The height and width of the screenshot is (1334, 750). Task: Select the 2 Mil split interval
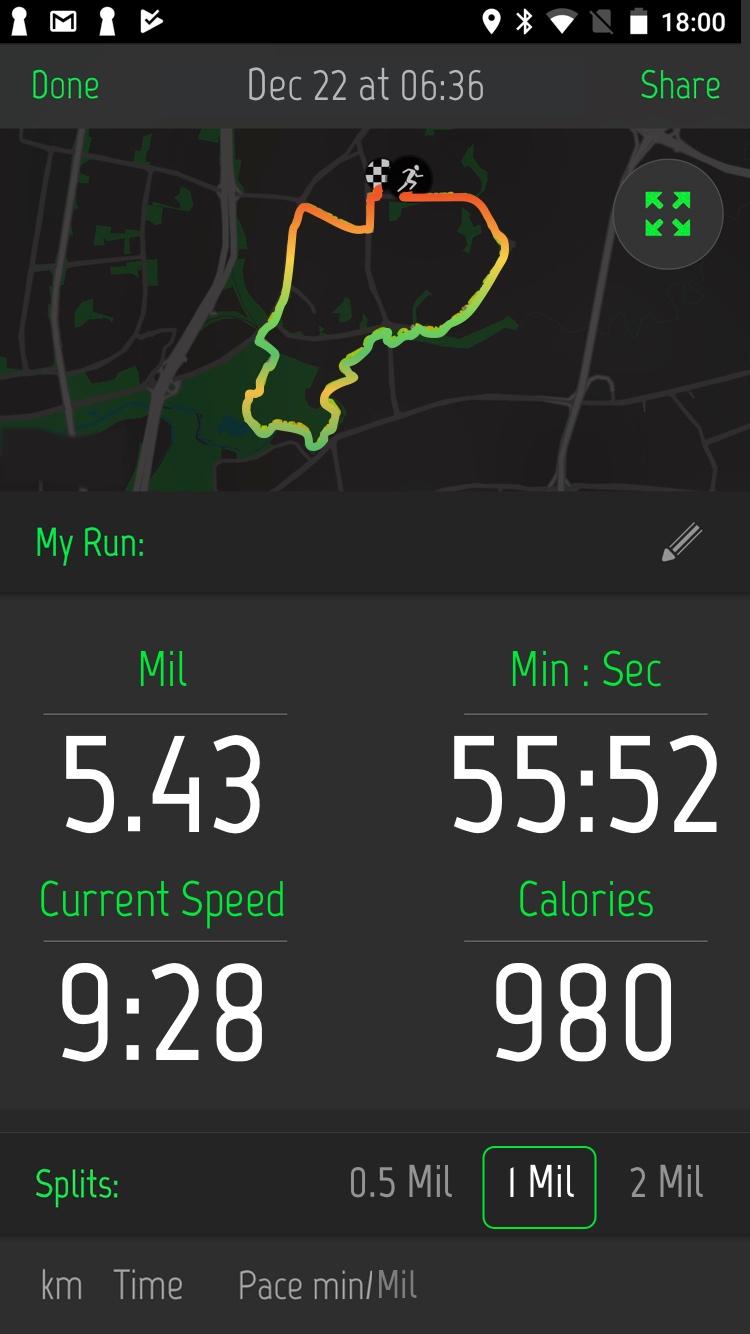pos(663,1185)
